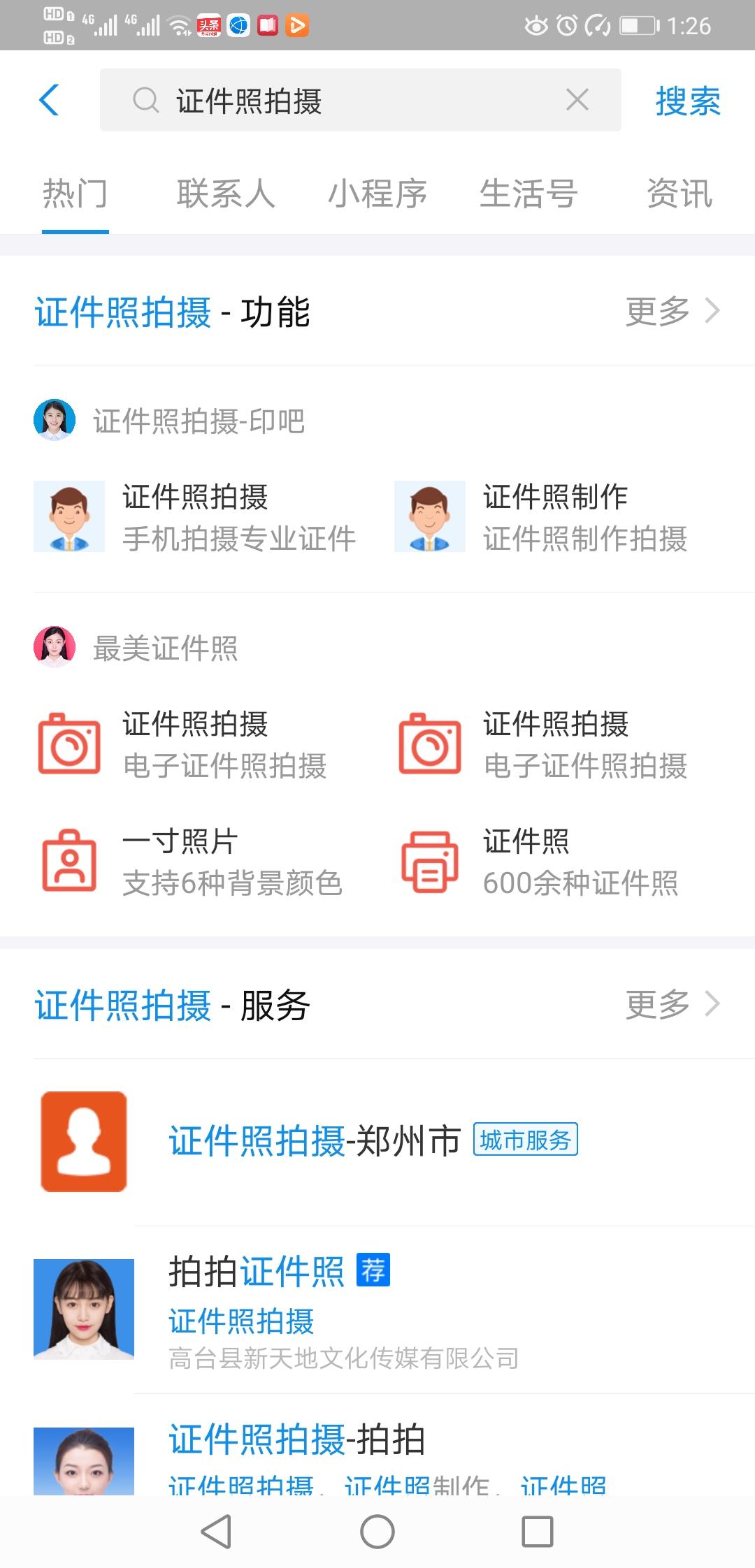
Task: Tap the 证件照拍摄-郑州市 orange service icon
Action: click(x=82, y=1141)
